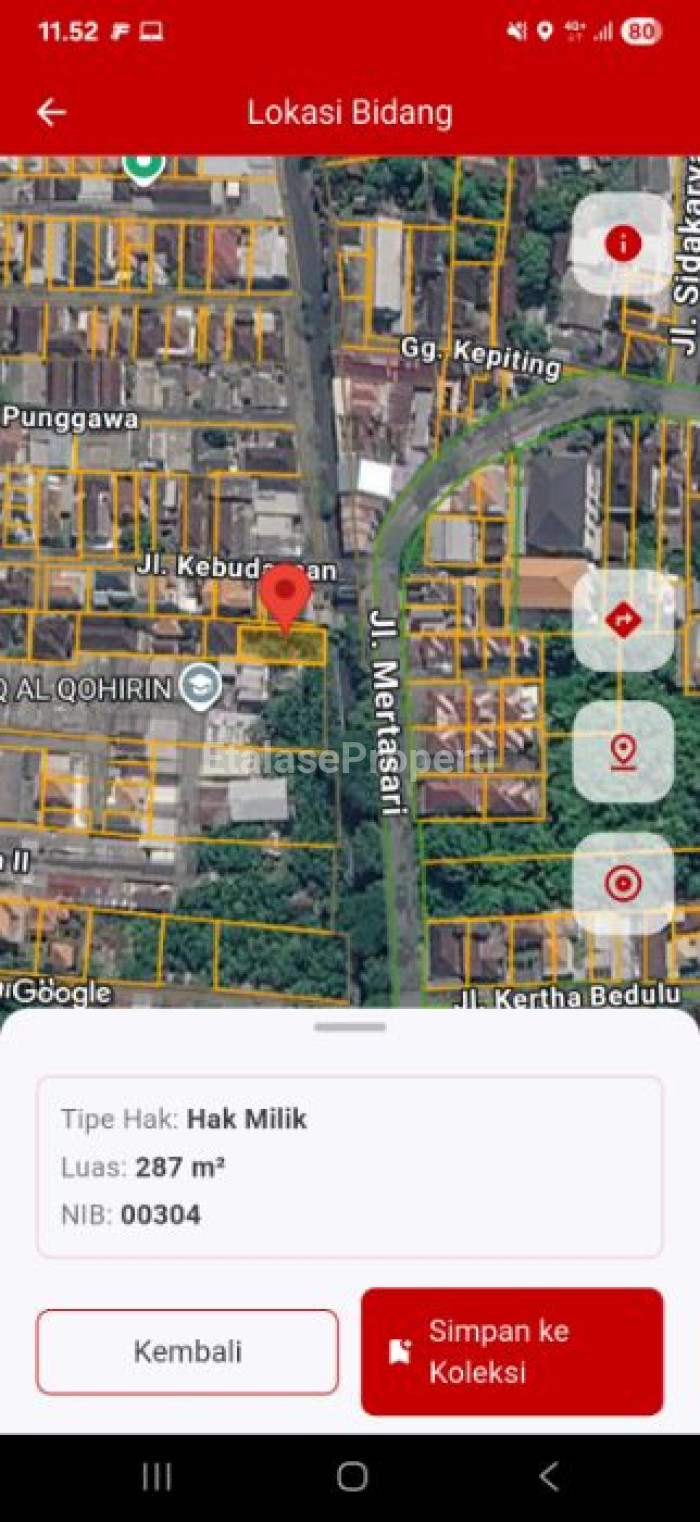Open the info button on the map
The image size is (700, 1522).
coord(623,243)
